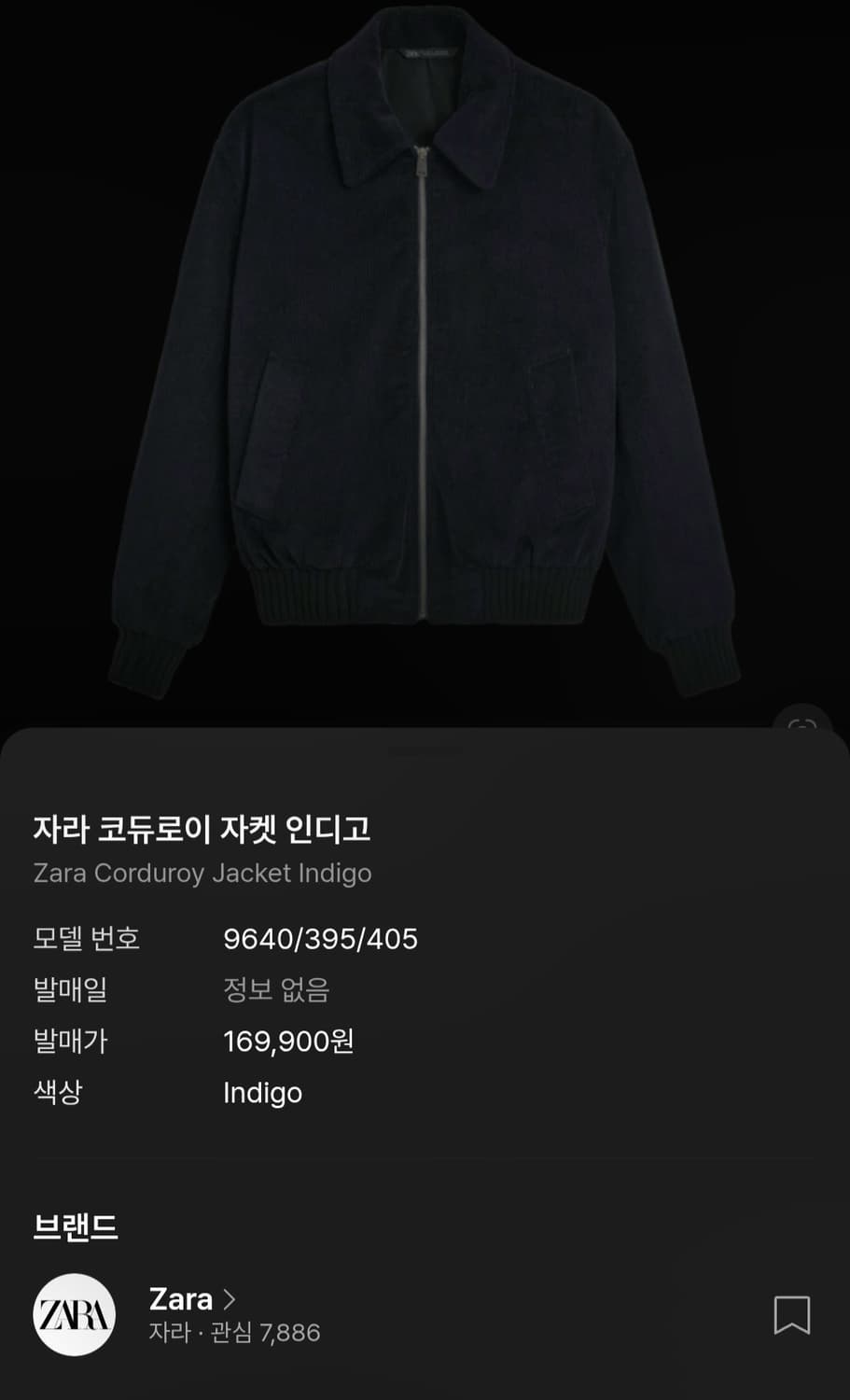Bookmark the Zara brand with the save icon

pyautogui.click(x=793, y=1312)
